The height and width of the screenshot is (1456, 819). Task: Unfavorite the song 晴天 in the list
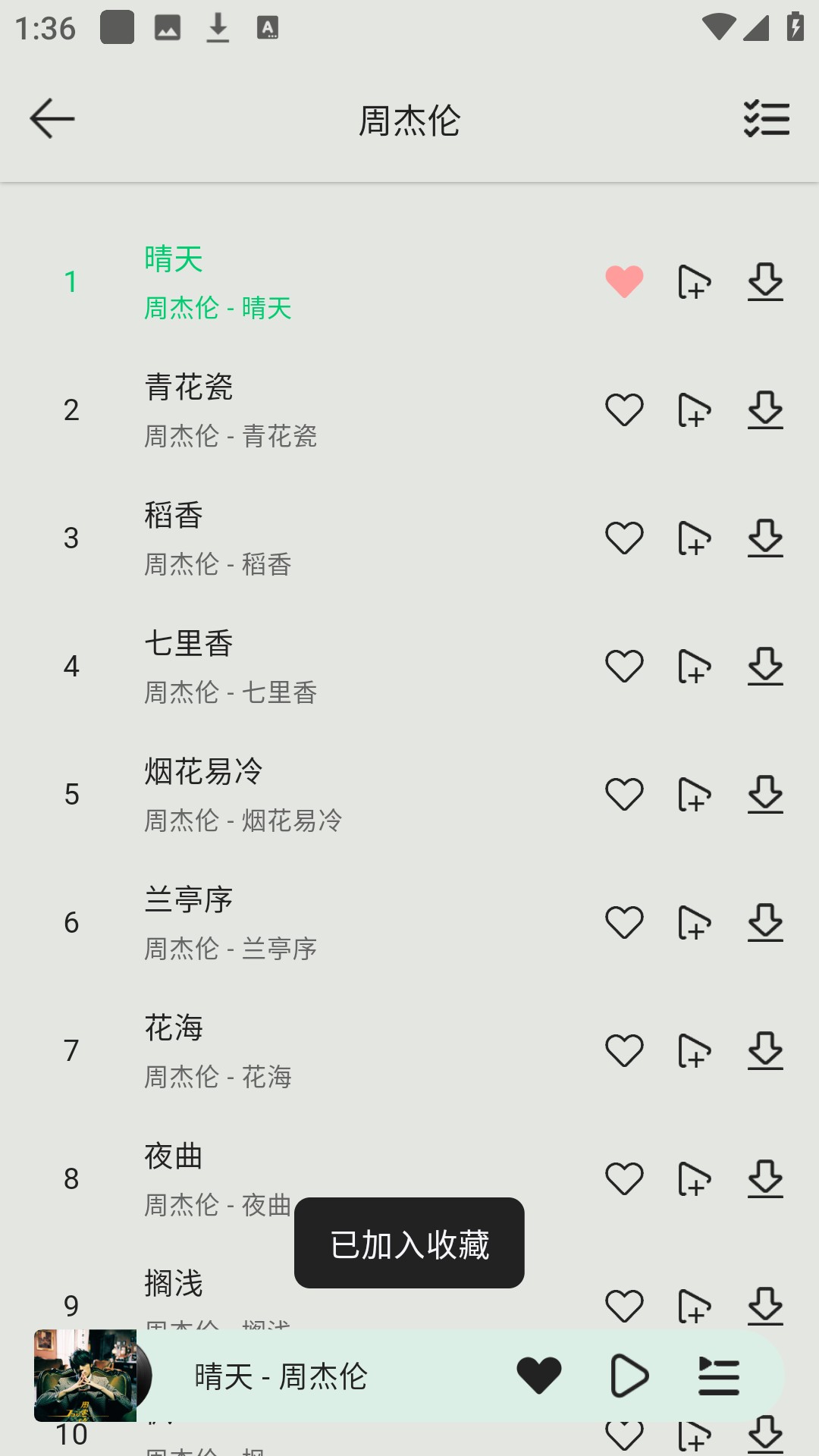623,281
